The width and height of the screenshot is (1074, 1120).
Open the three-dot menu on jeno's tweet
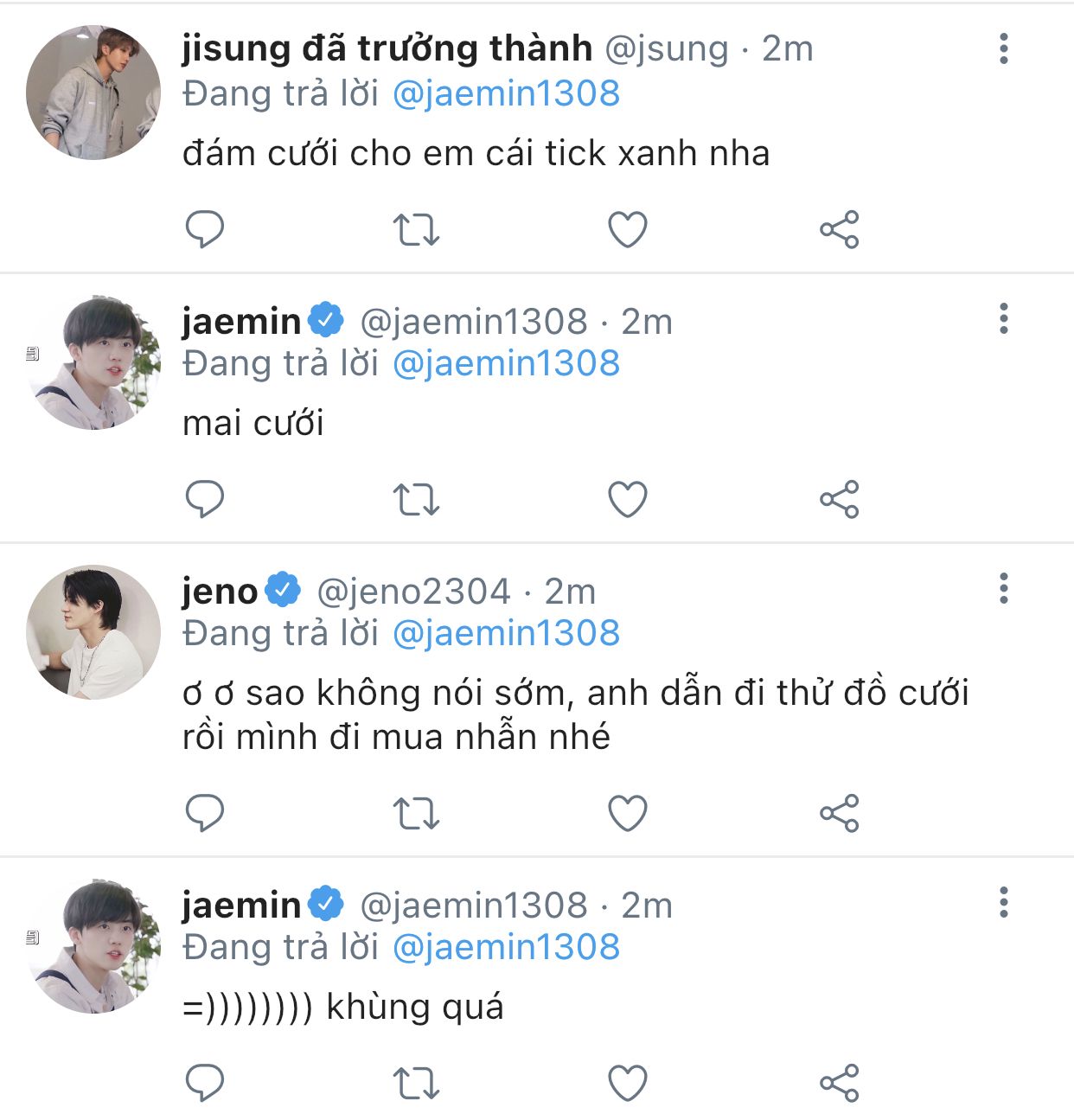coord(1003,588)
